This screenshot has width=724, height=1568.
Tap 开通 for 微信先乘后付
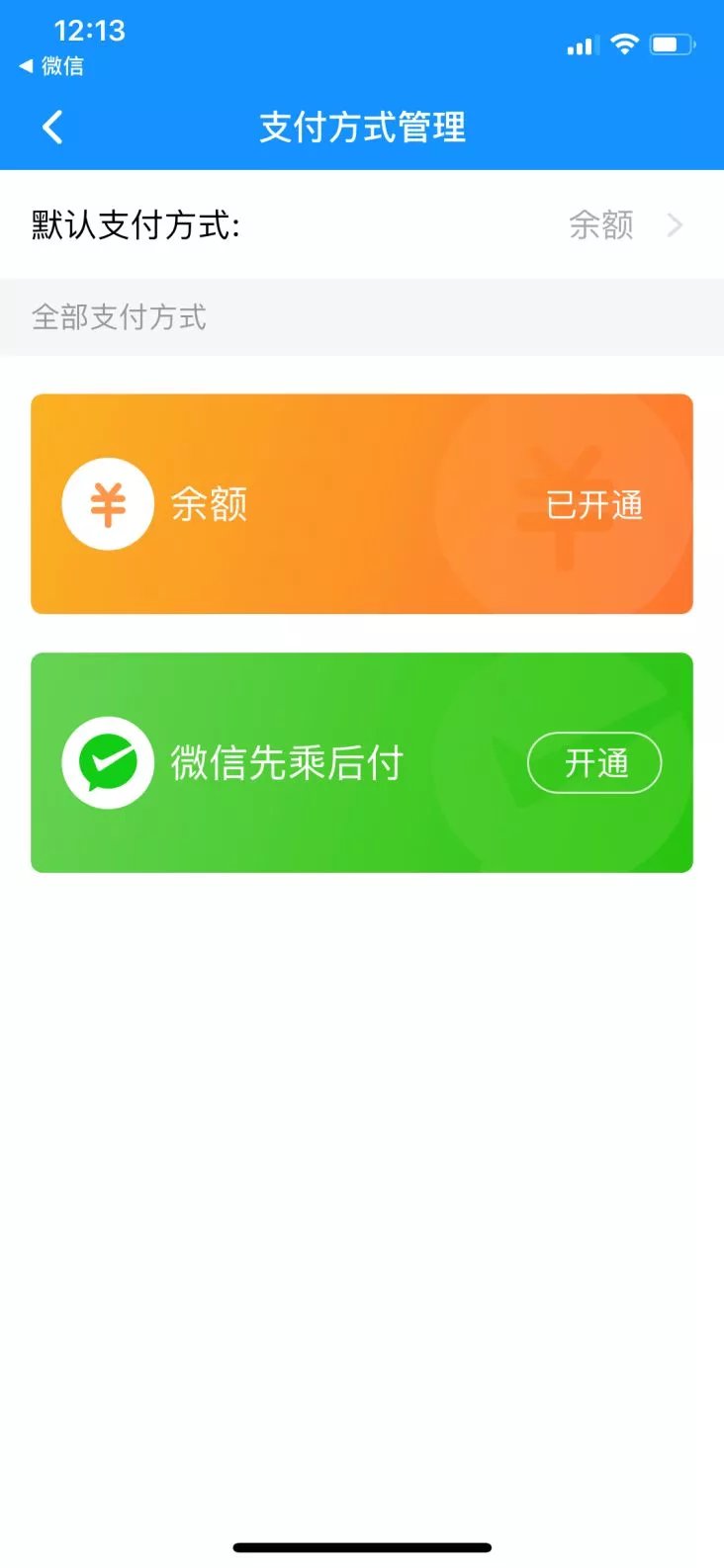coord(594,762)
